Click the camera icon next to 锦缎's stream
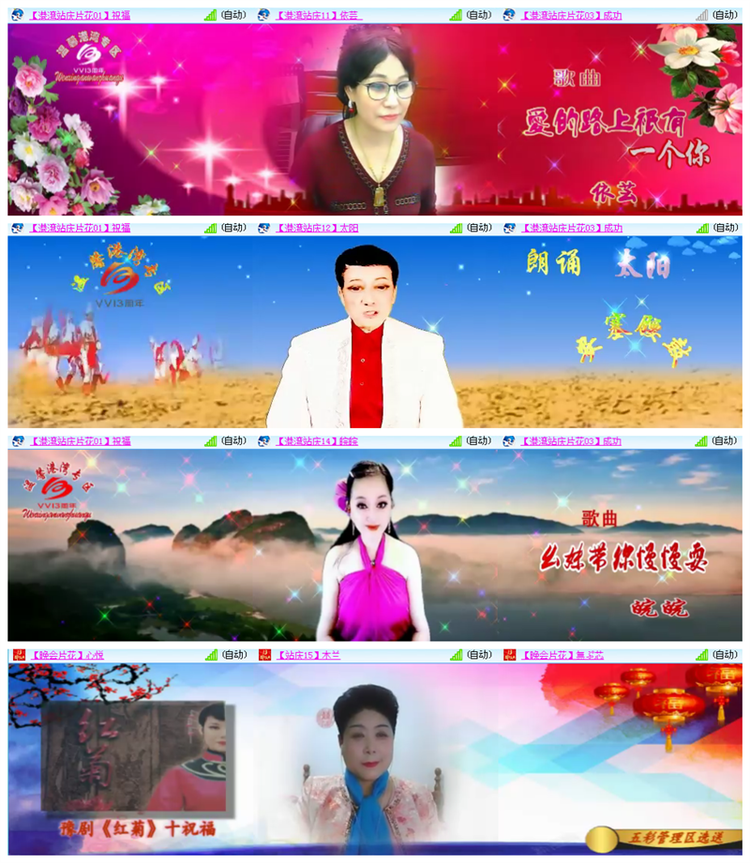This screenshot has height=863, width=750. tap(263, 440)
